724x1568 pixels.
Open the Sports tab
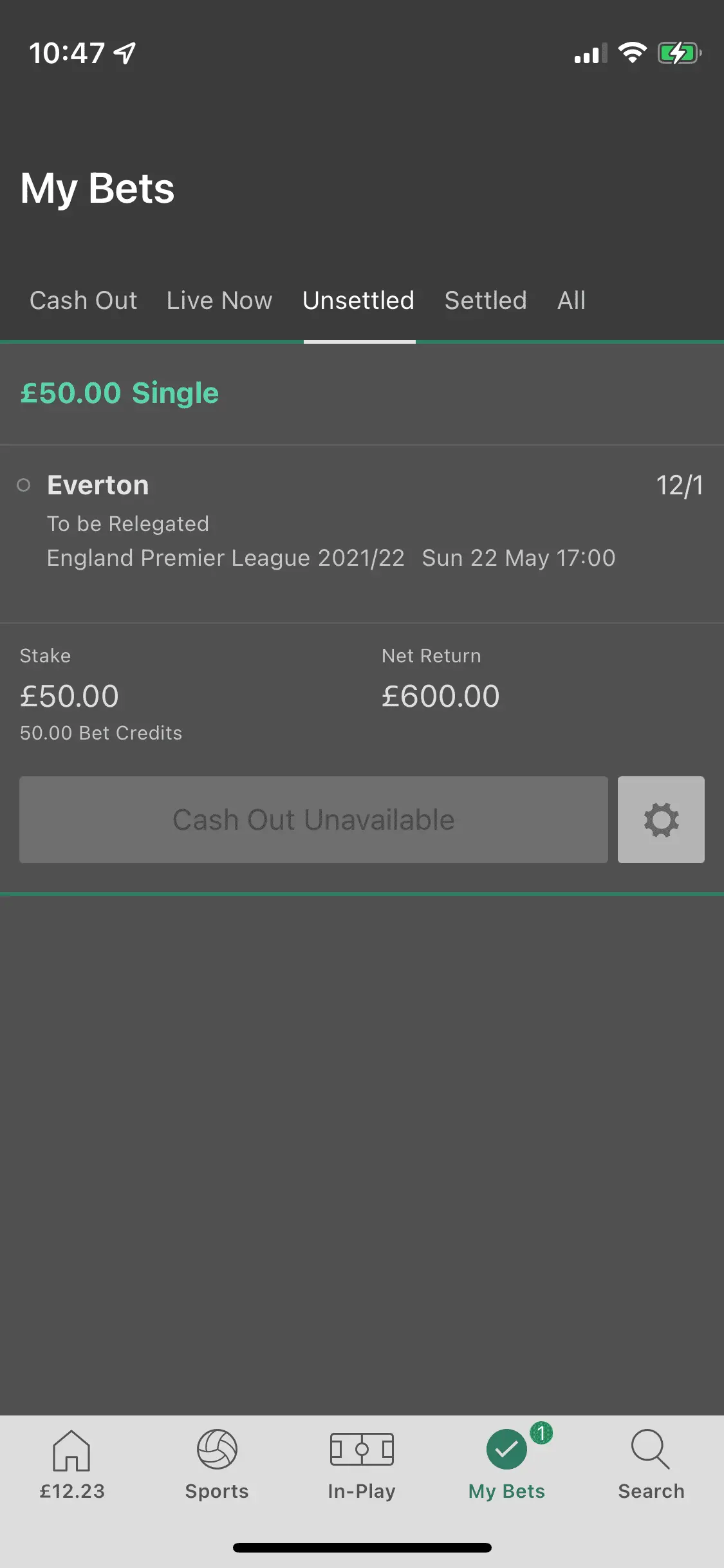click(217, 1462)
